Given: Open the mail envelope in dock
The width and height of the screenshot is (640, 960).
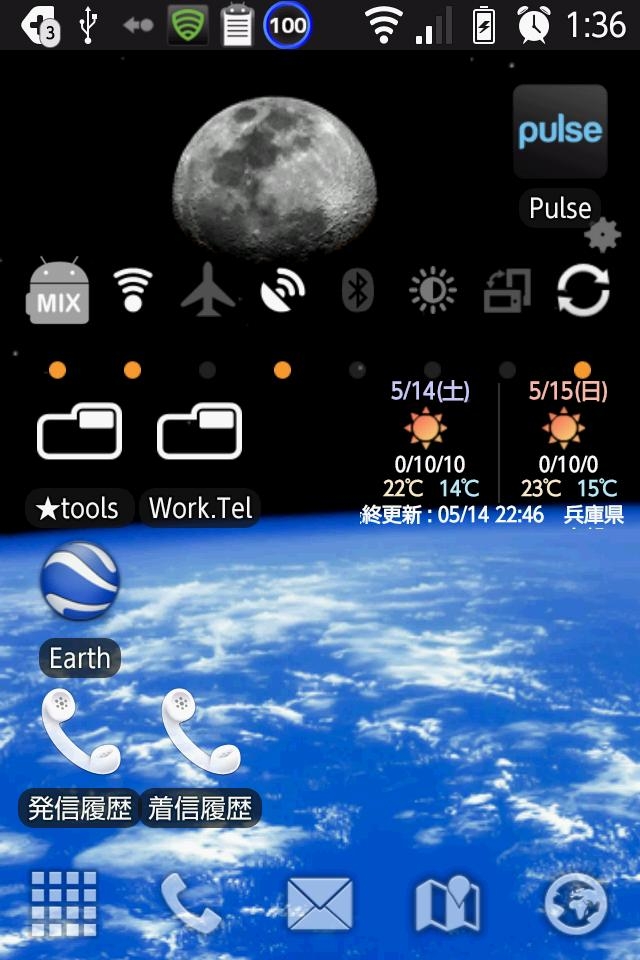Looking at the screenshot, I should (x=320, y=904).
